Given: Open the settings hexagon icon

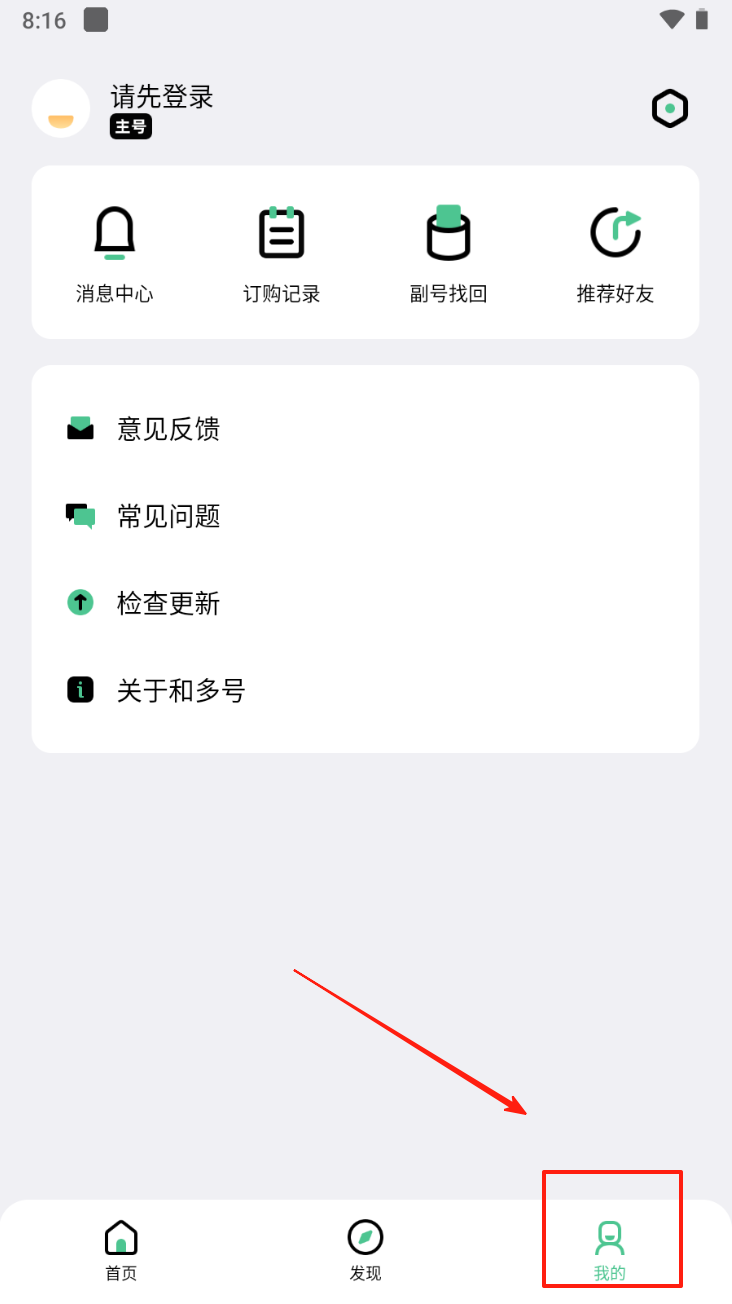Looking at the screenshot, I should pos(670,108).
